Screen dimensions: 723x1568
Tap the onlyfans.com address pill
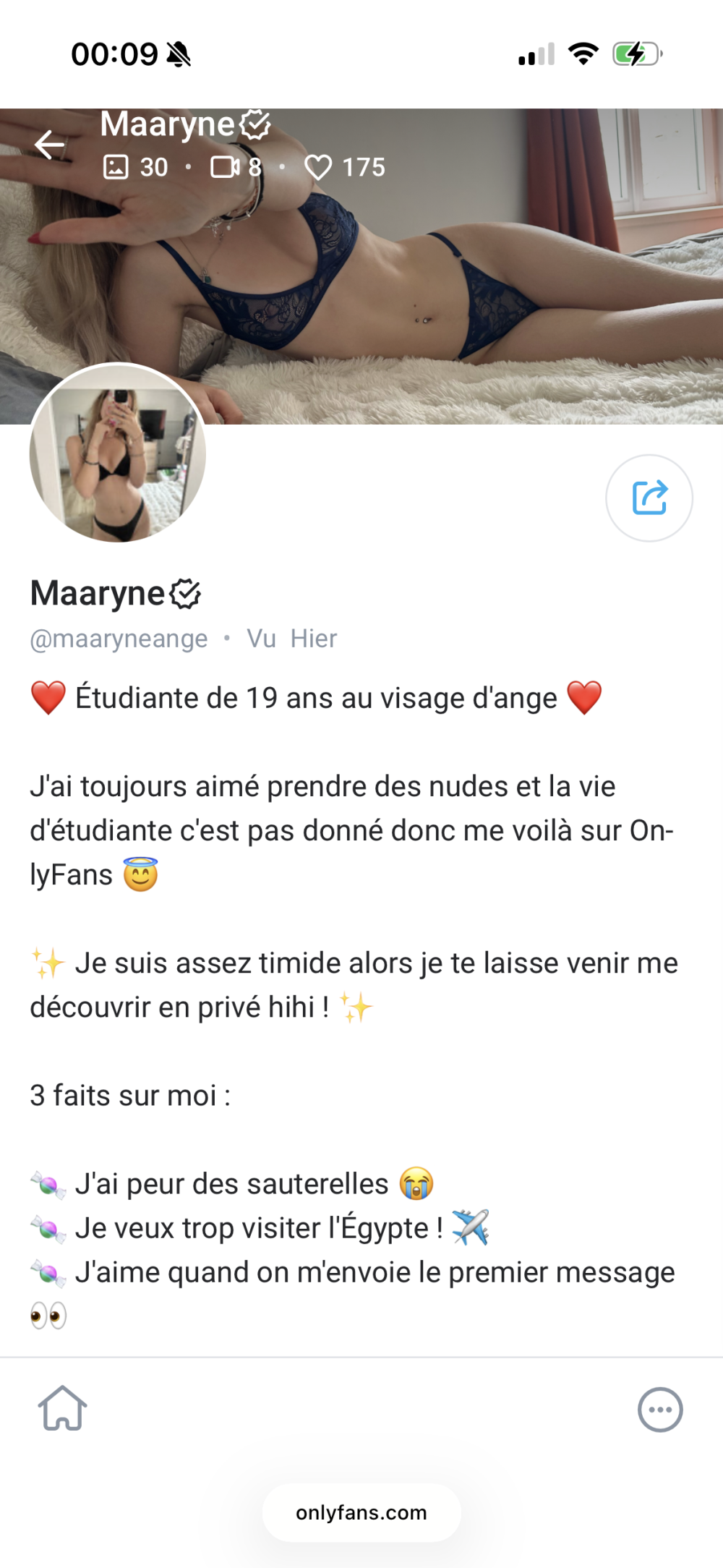pyautogui.click(x=361, y=1512)
